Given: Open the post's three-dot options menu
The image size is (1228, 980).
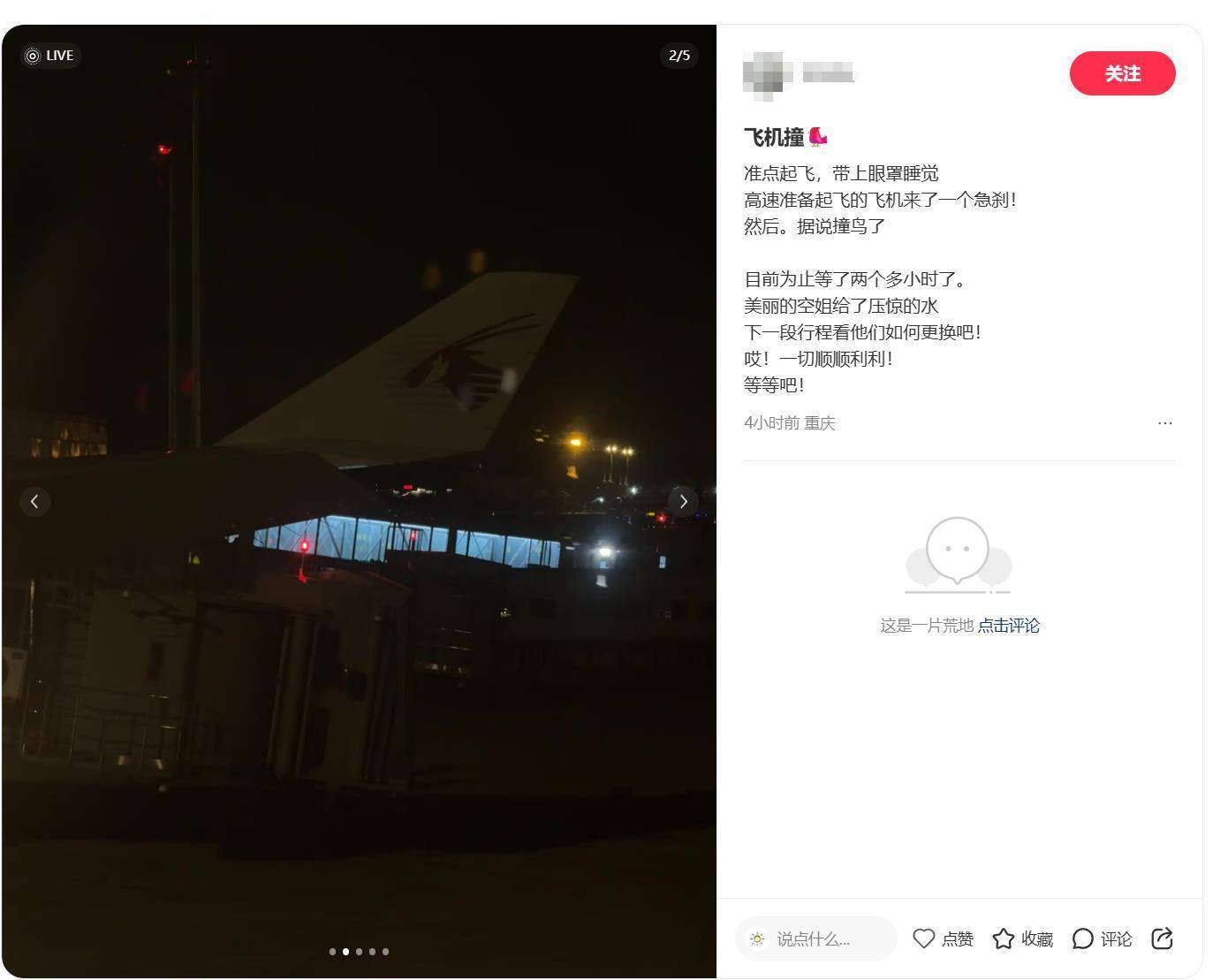Looking at the screenshot, I should pyautogui.click(x=1164, y=423).
